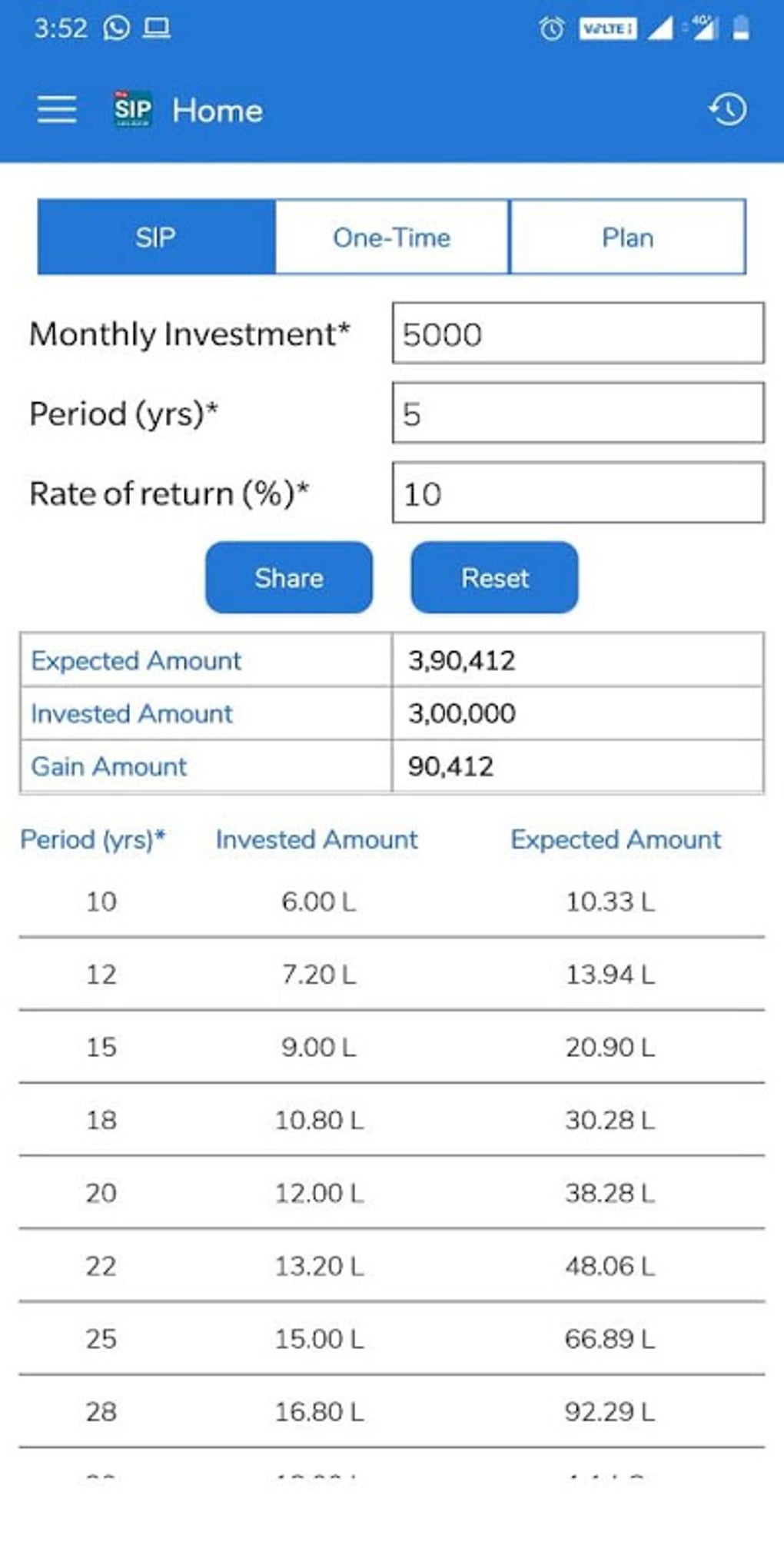Viewport: 784px width, 1568px height.
Task: Open the navigation drawer menu
Action: tap(55, 111)
